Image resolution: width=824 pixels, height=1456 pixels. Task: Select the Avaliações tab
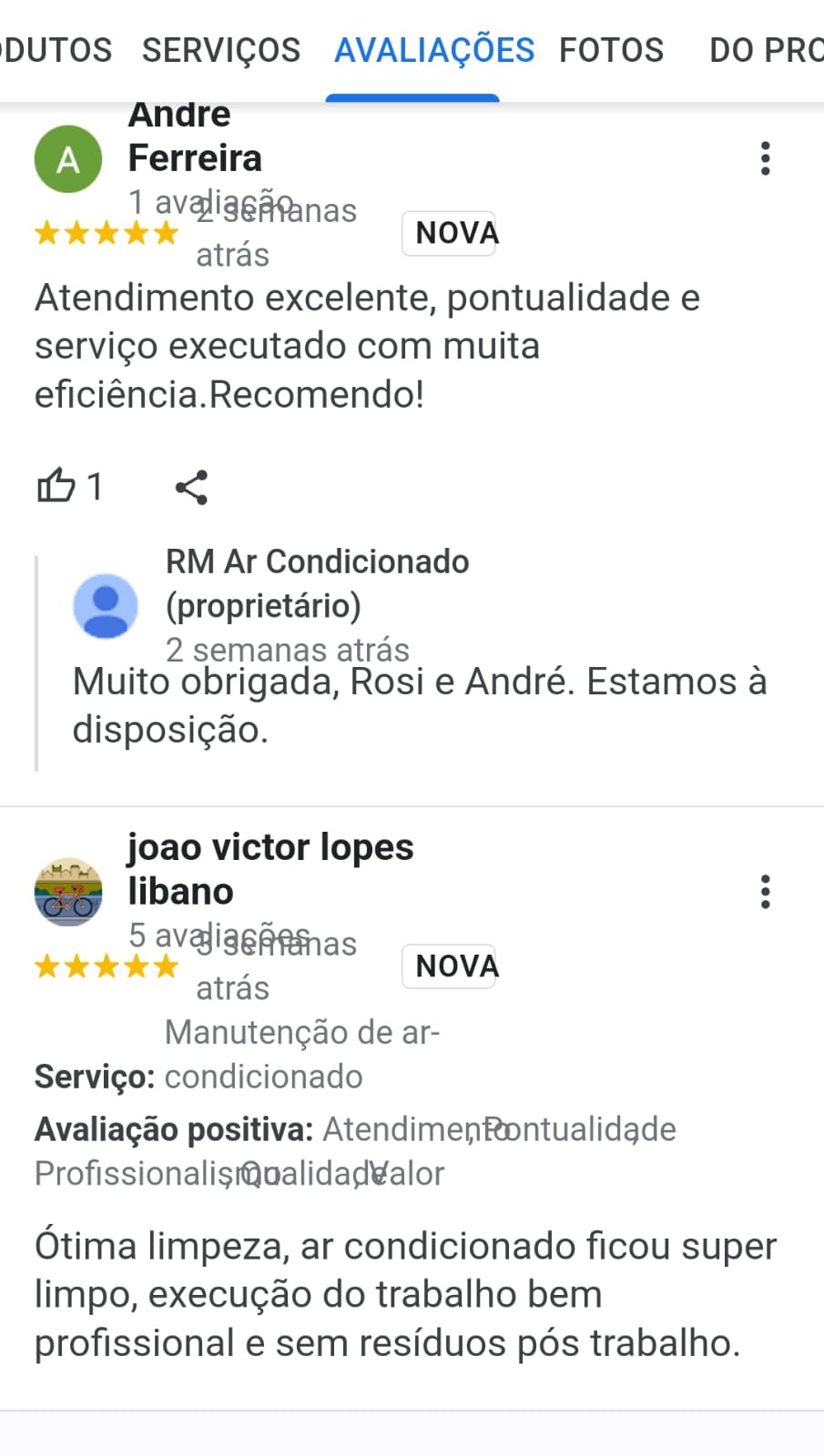434,50
